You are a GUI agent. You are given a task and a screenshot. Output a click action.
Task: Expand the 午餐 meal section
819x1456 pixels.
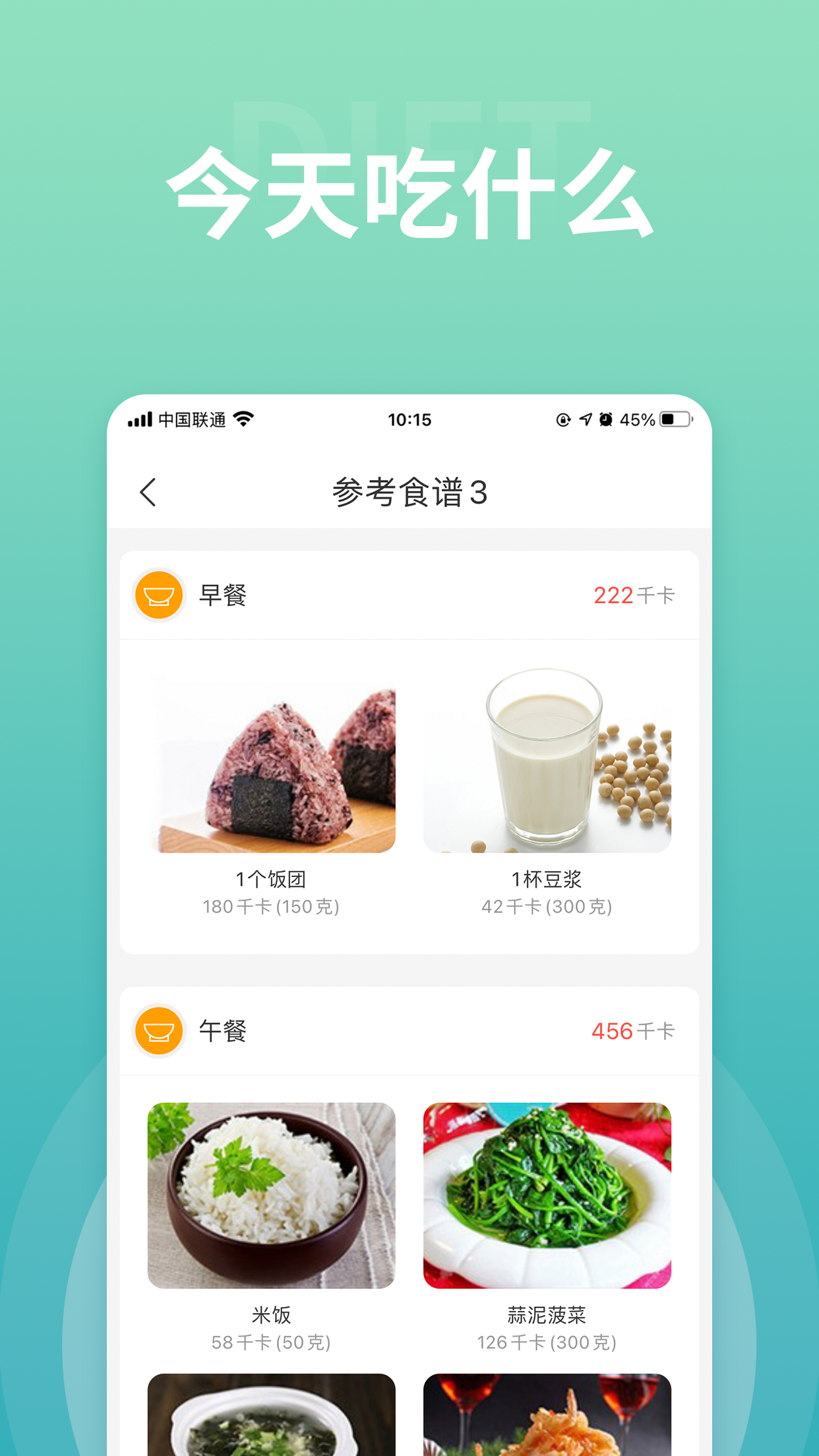409,1031
